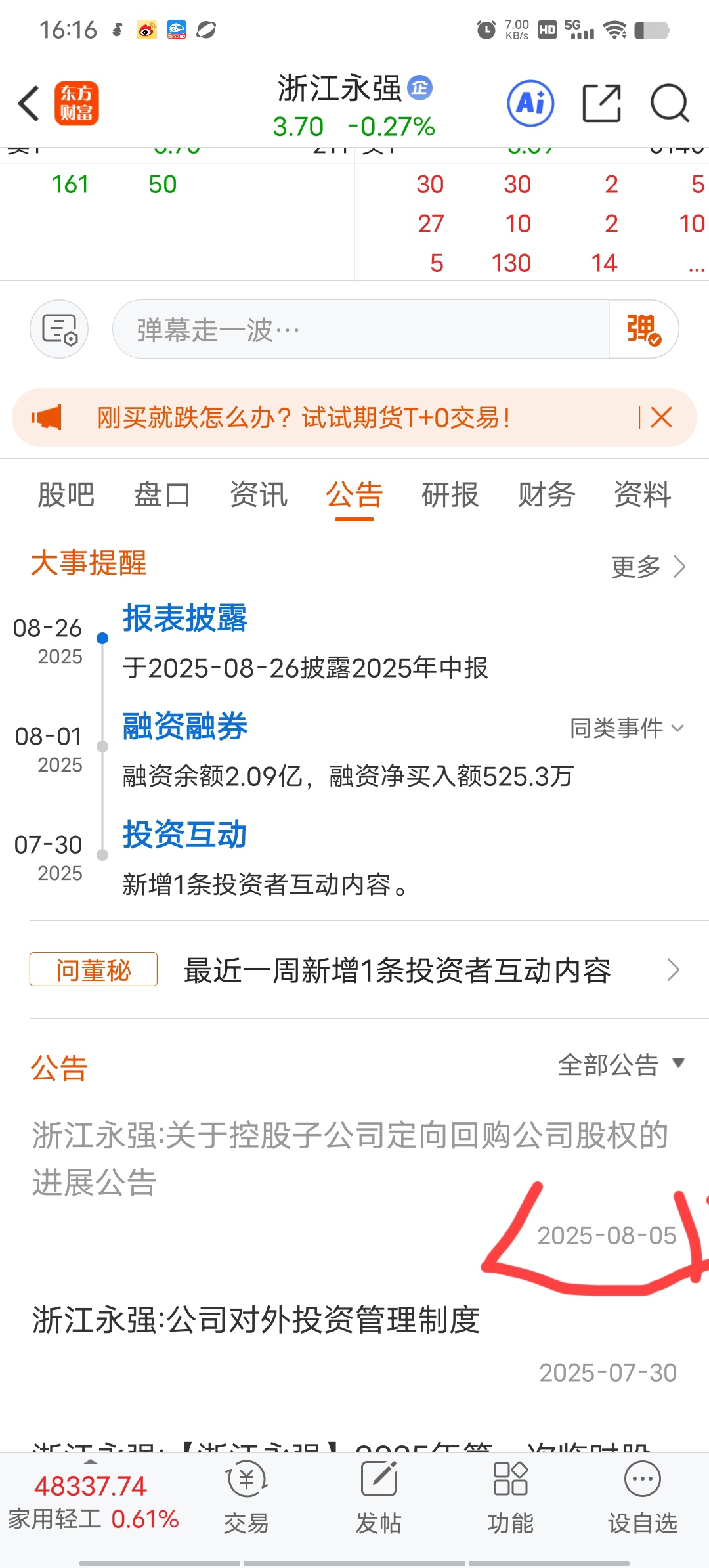Switch to the 财务 tab

pyautogui.click(x=546, y=494)
